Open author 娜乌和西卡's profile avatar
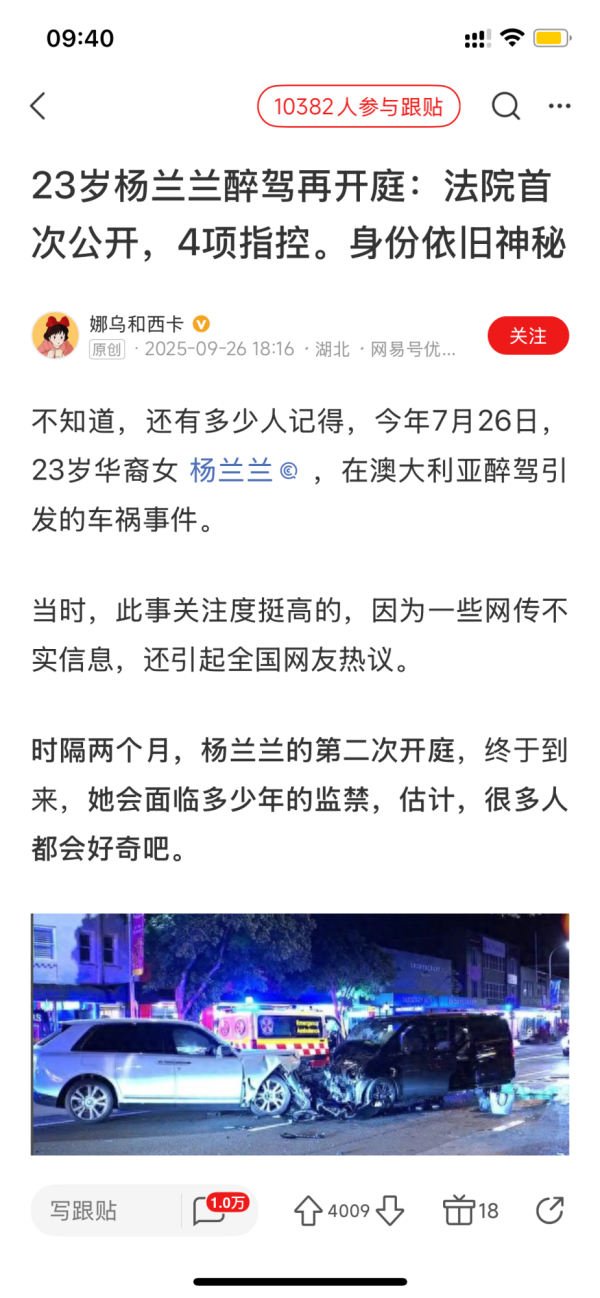This screenshot has height=1298, width=600. click(x=55, y=335)
